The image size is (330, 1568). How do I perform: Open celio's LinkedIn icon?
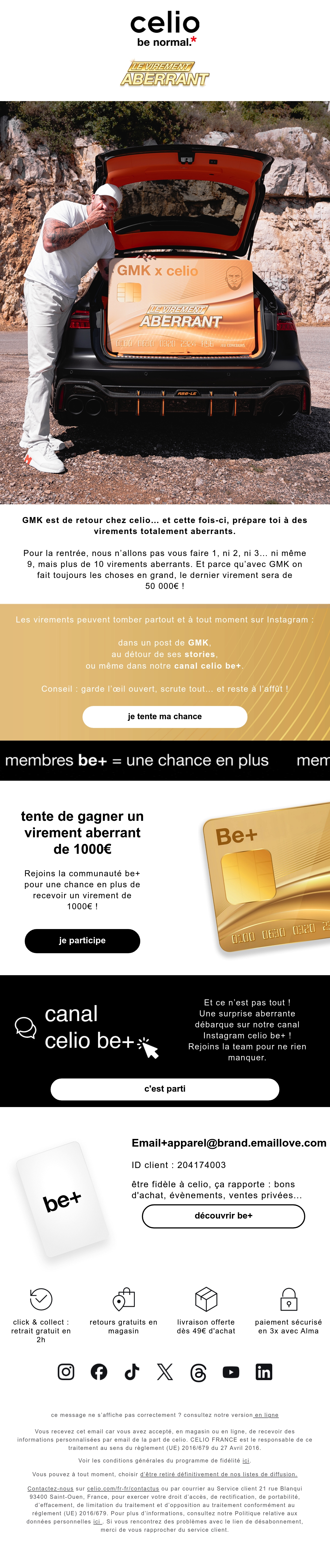pyautogui.click(x=264, y=1371)
